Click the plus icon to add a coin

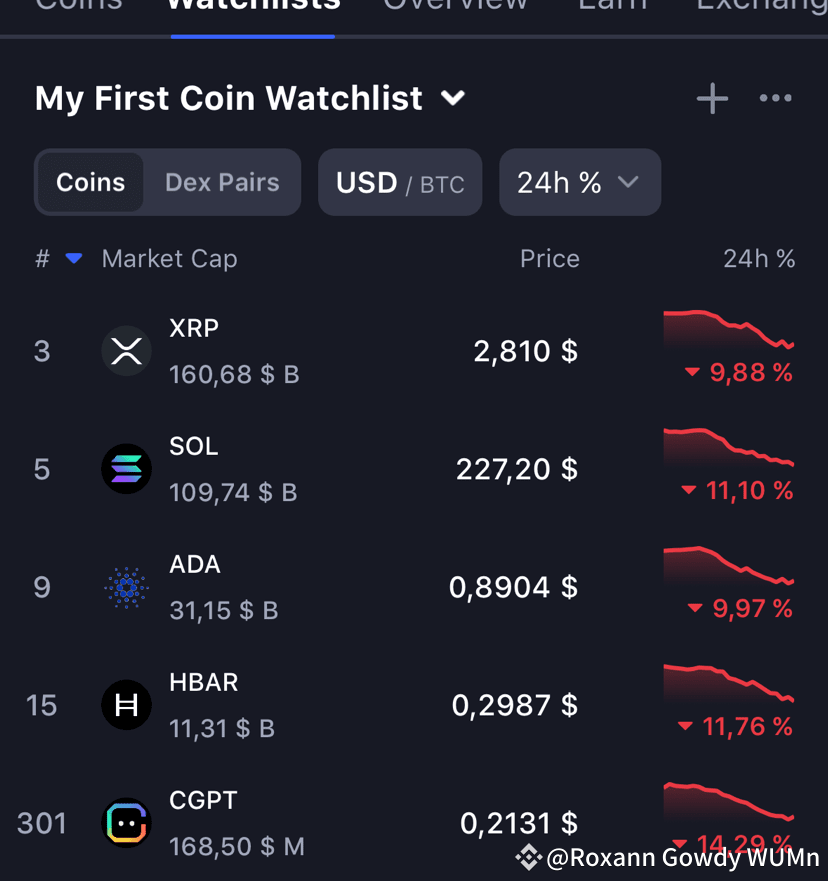[711, 98]
